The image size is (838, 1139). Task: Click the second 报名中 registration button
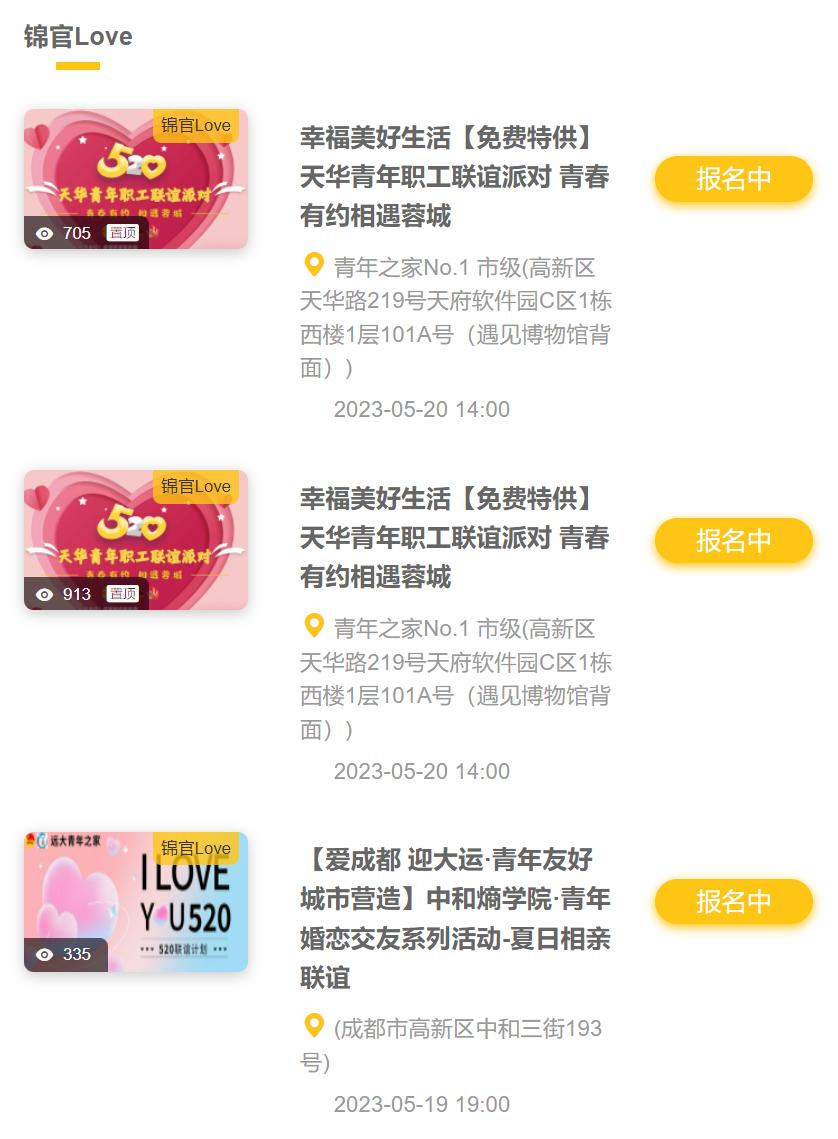(x=734, y=540)
